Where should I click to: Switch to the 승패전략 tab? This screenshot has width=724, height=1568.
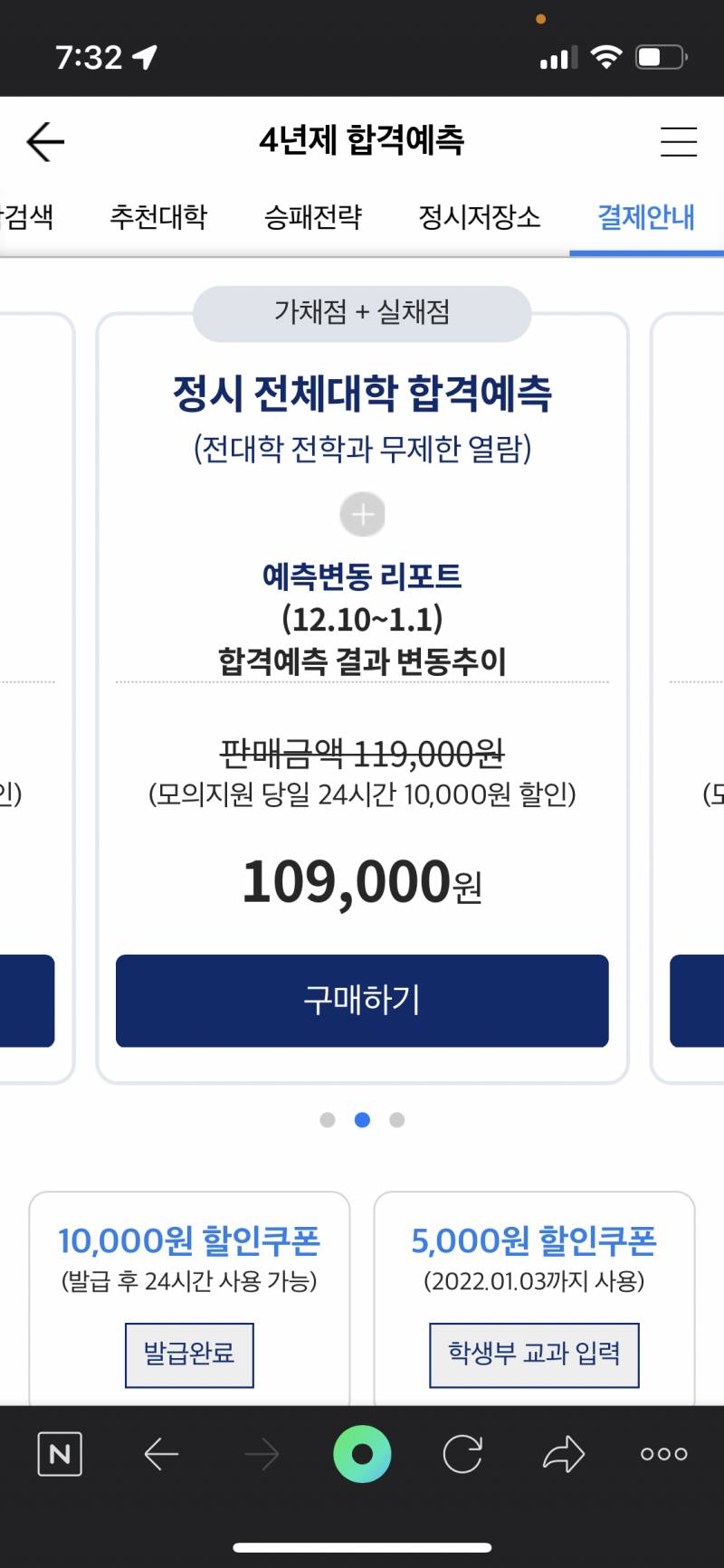[x=313, y=217]
